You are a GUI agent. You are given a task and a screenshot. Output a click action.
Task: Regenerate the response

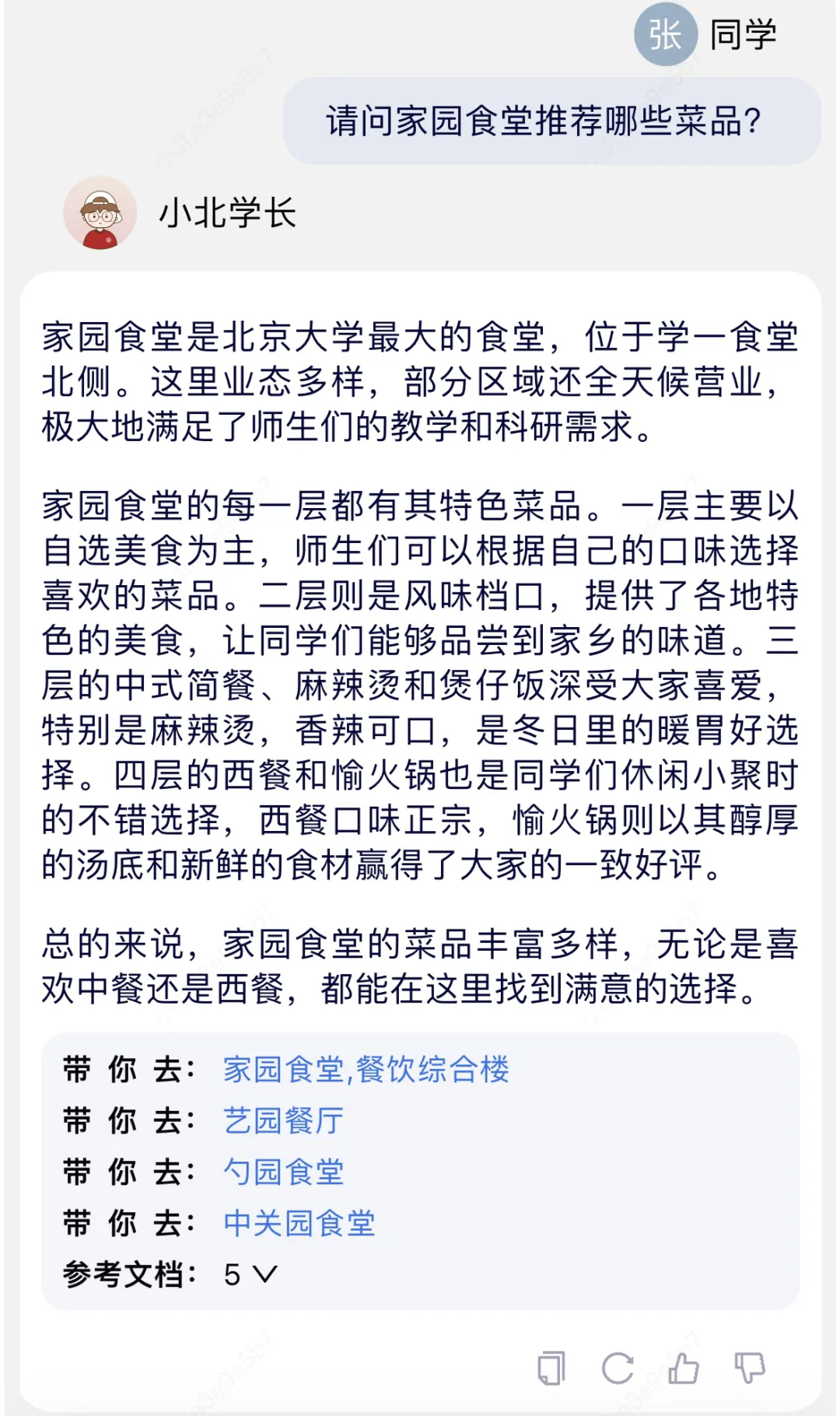click(618, 1369)
